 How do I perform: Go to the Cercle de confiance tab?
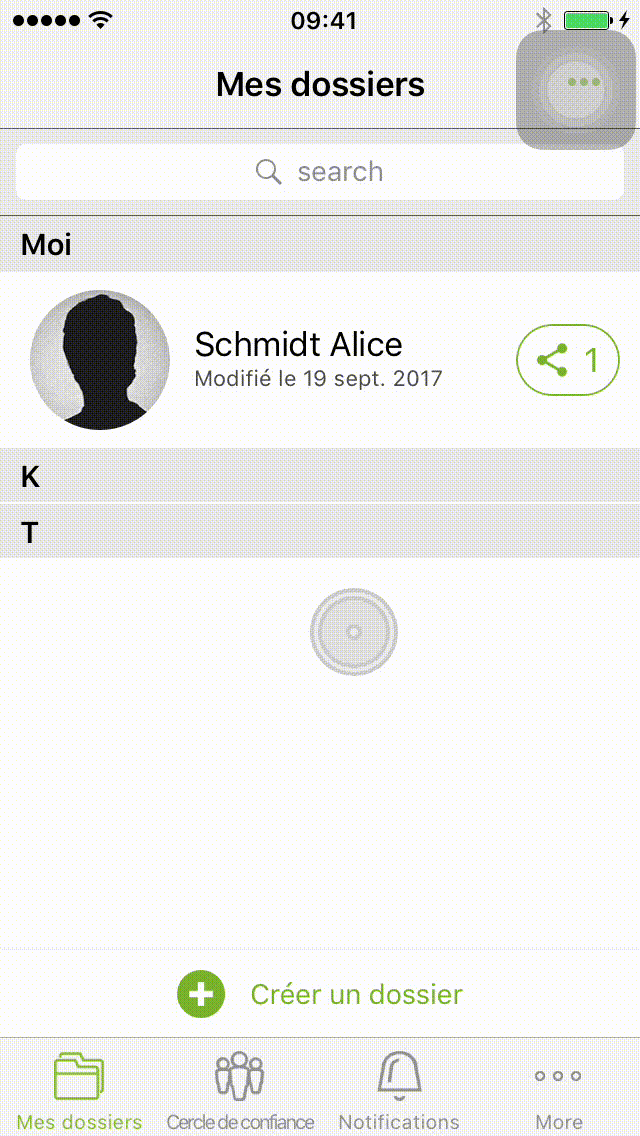tap(240, 1090)
